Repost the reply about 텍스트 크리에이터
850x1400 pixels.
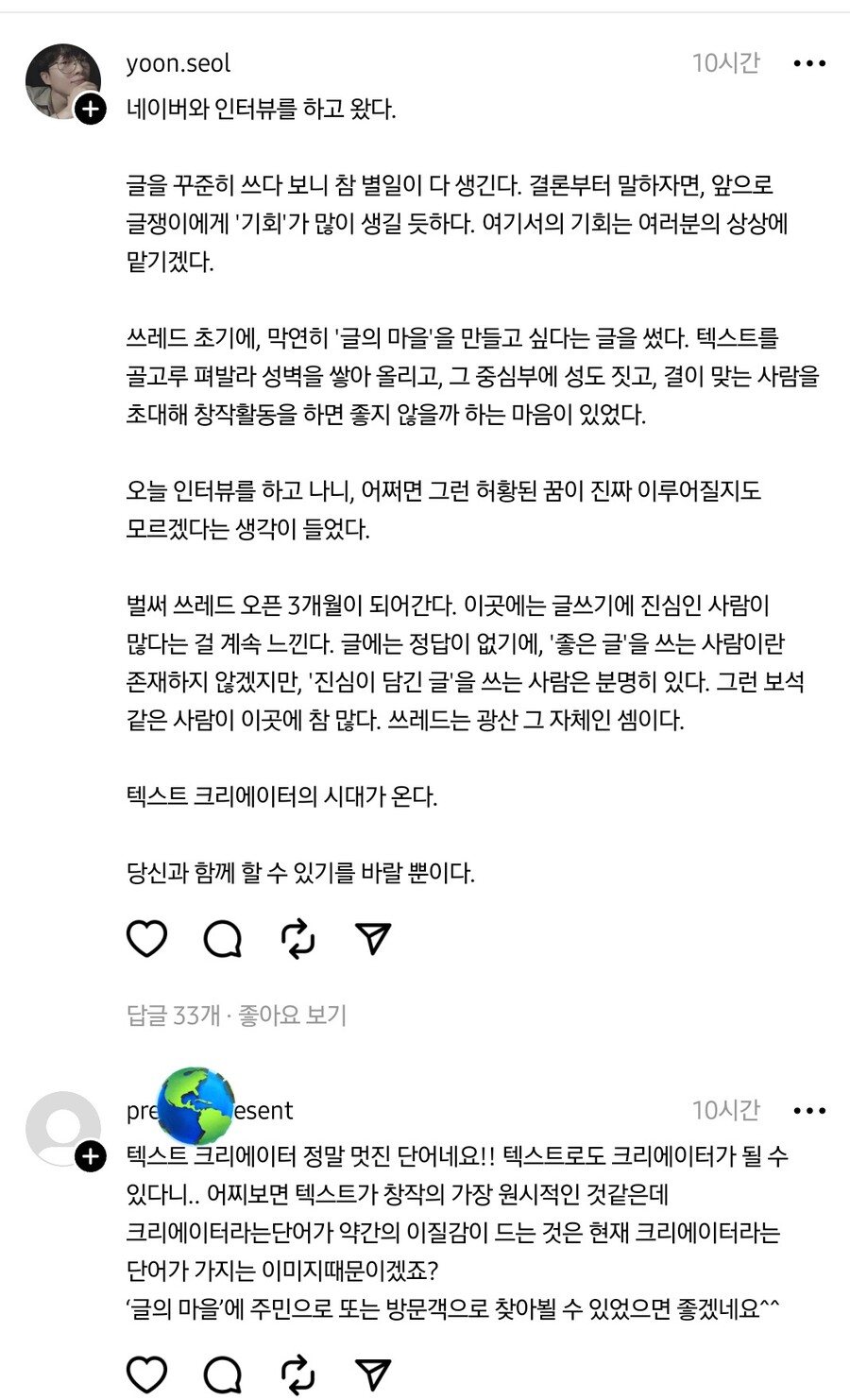click(297, 1374)
